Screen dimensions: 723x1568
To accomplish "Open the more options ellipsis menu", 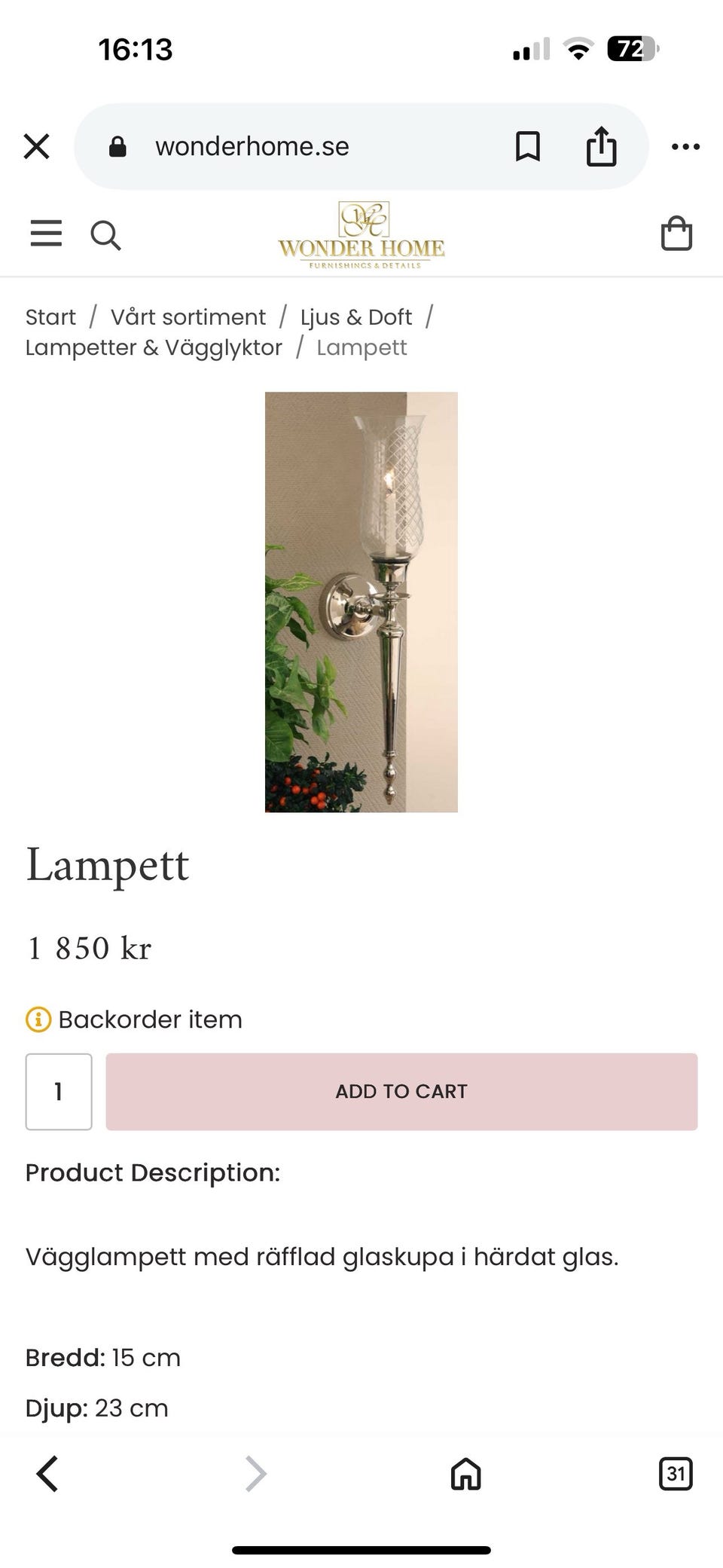I will (685, 145).
